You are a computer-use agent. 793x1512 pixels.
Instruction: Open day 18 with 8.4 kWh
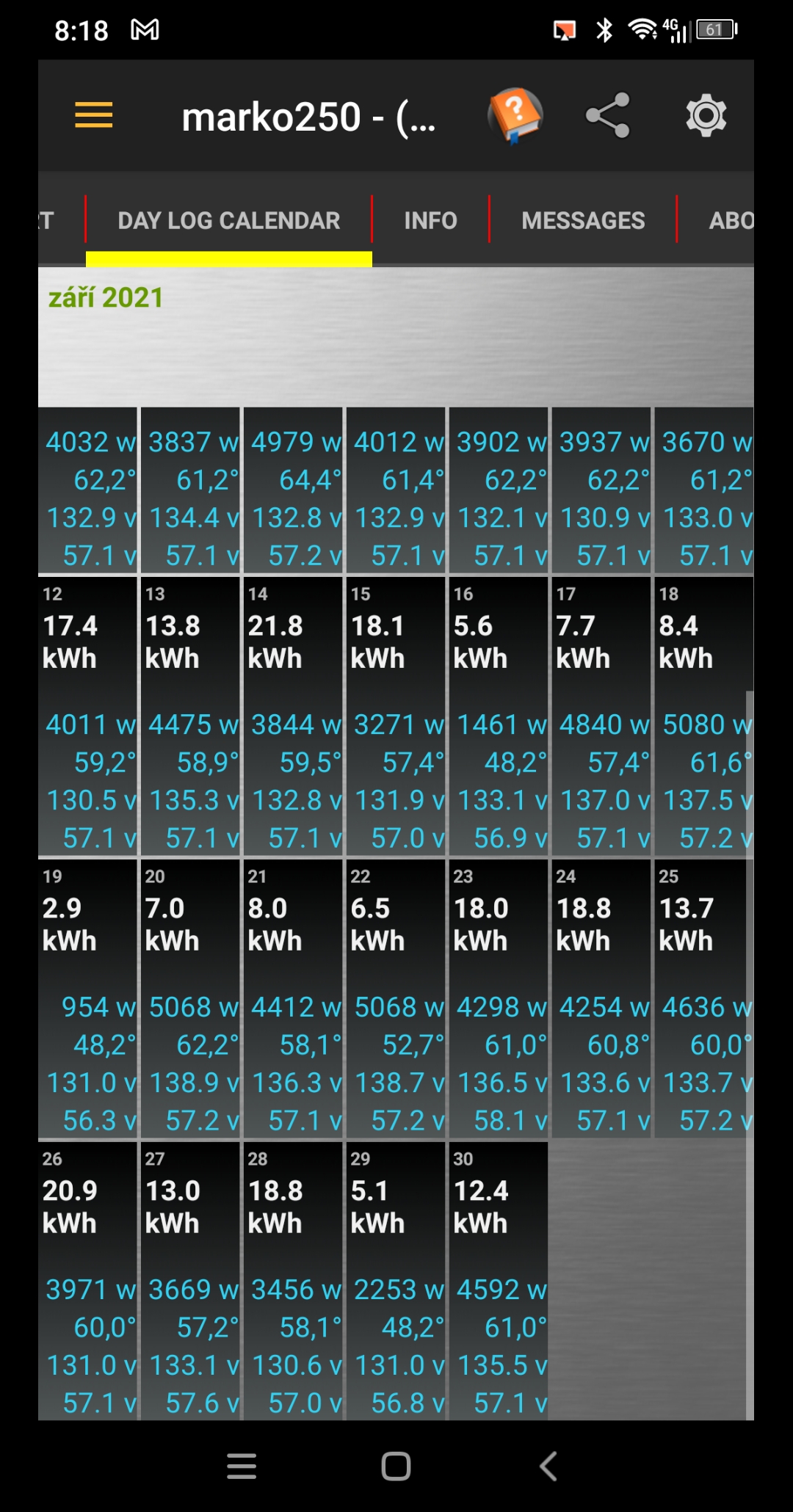click(x=702, y=716)
